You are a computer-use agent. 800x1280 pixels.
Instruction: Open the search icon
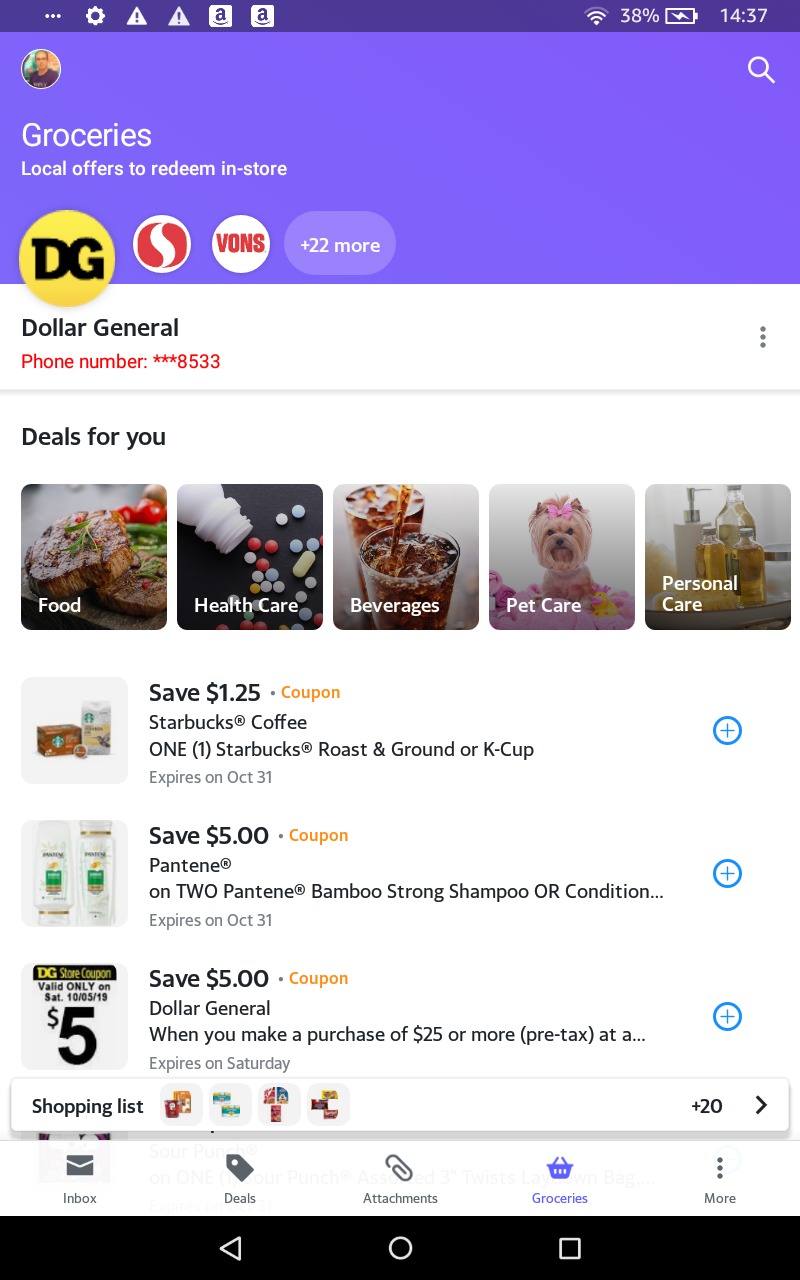click(x=761, y=70)
